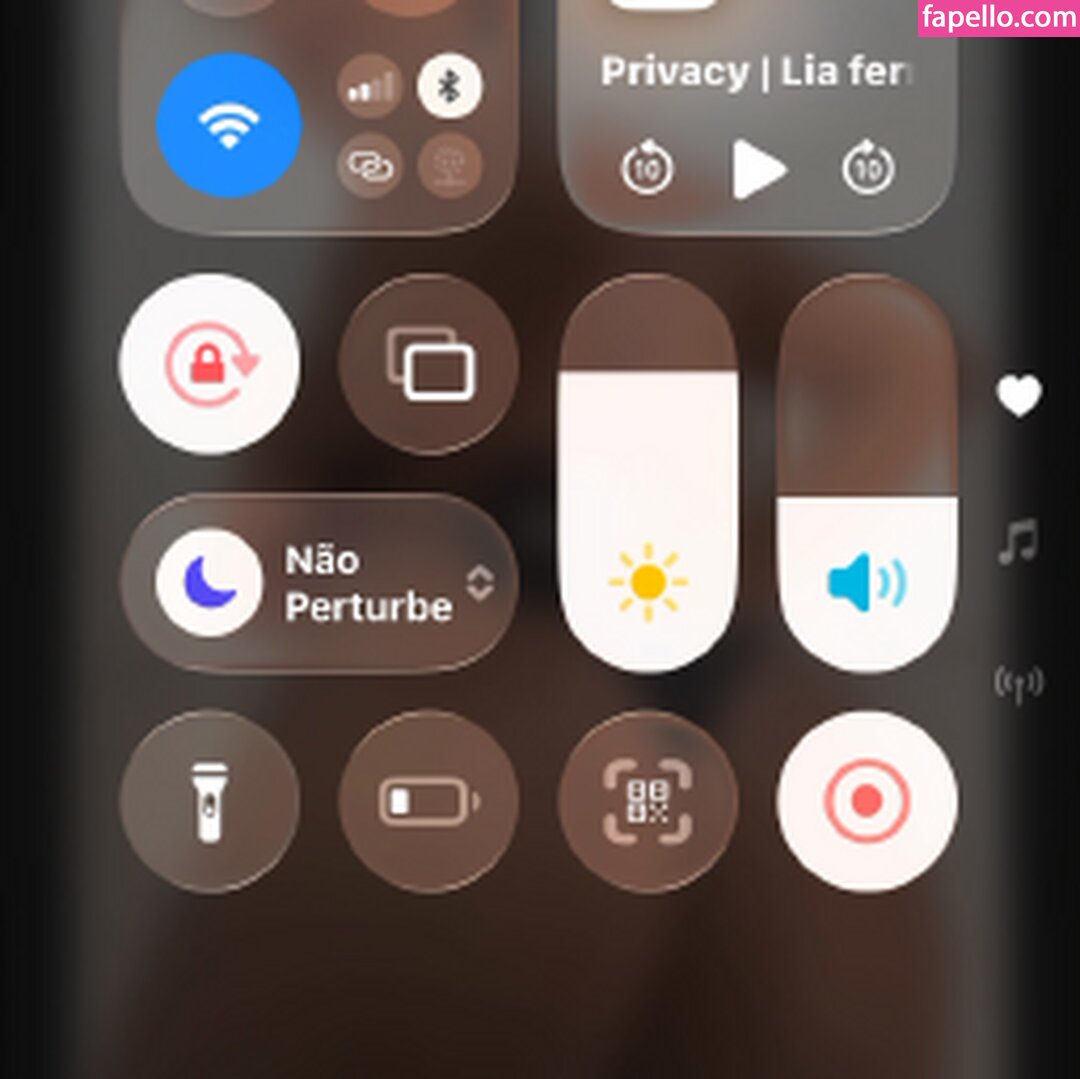
Task: Turn on the flashlight
Action: [x=209, y=801]
